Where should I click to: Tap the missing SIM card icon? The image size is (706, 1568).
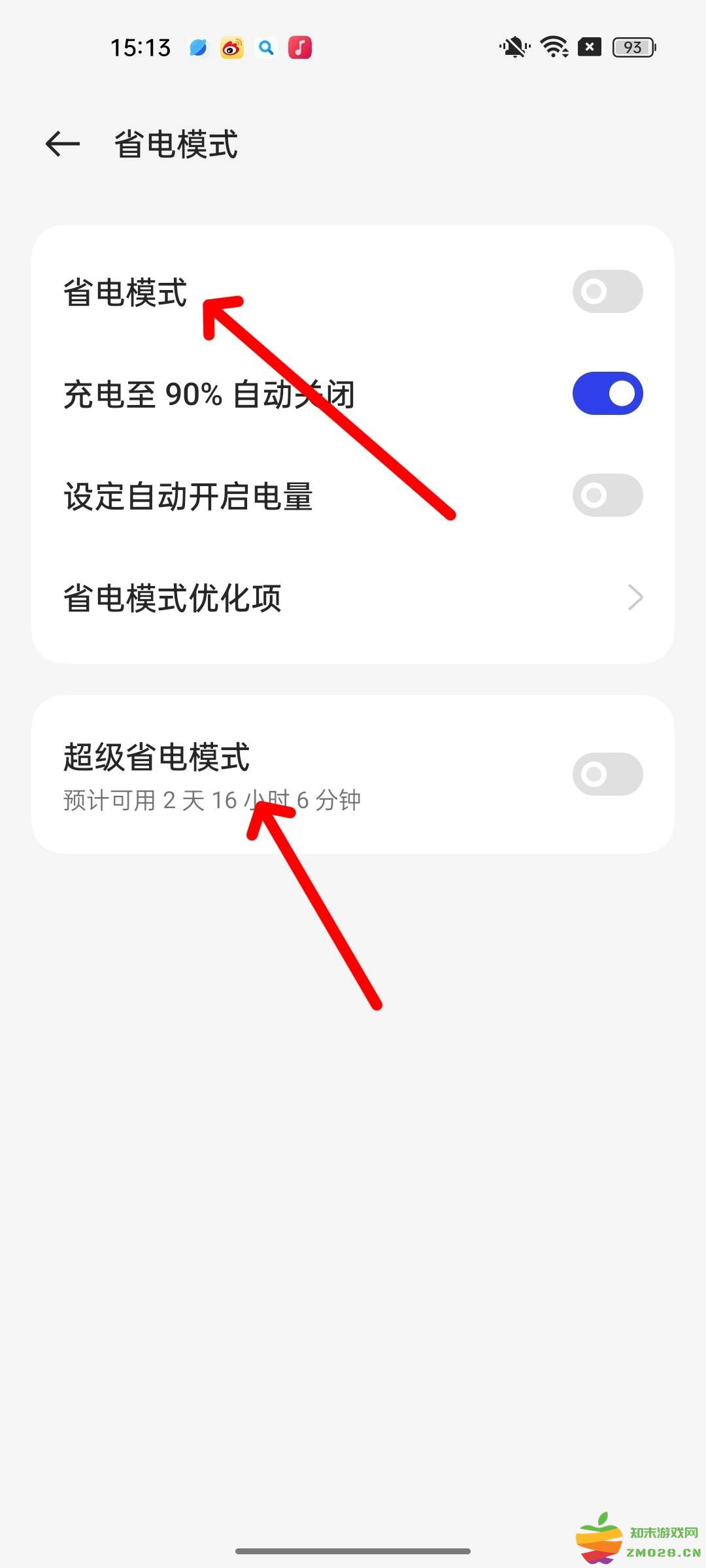click(589, 47)
